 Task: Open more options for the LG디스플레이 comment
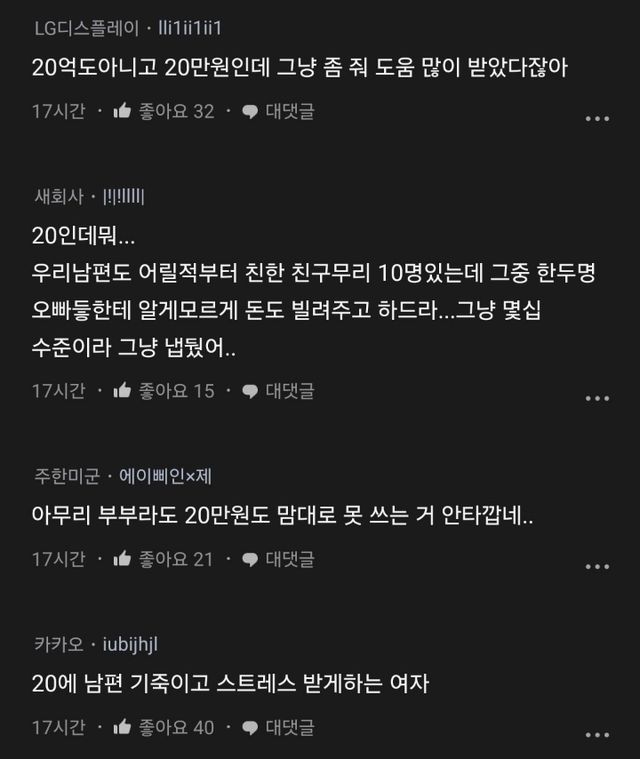coord(597,118)
